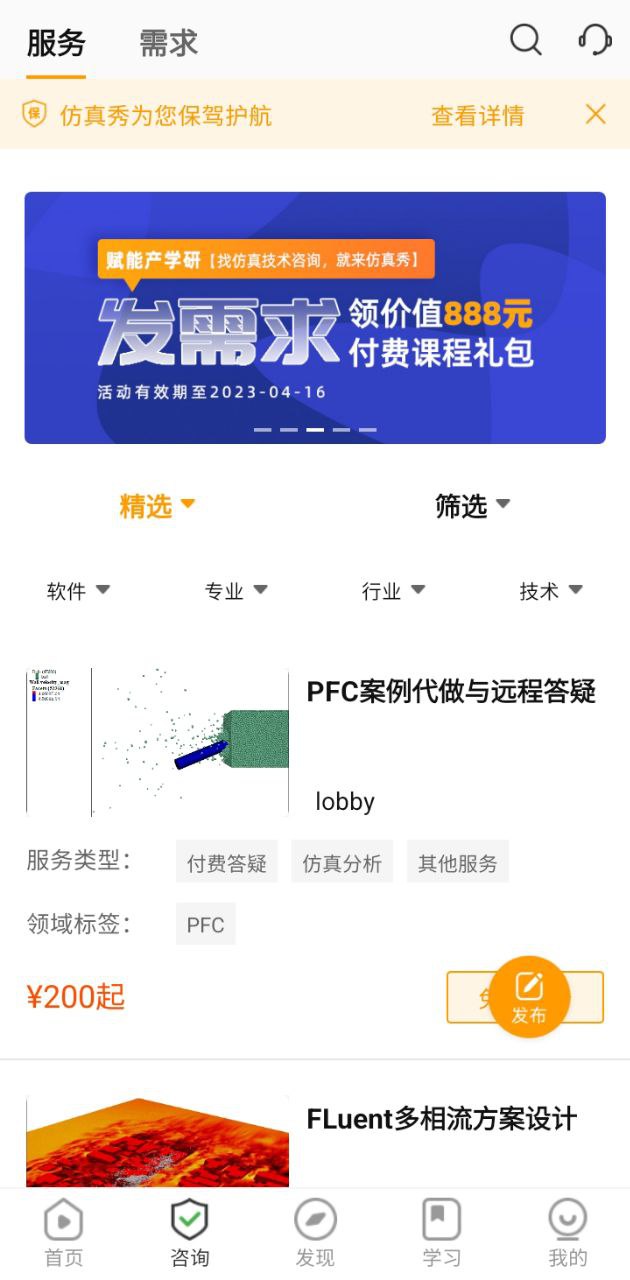
Task: Open the FLuent多相流方案设计 service card
Action: (x=441, y=1119)
